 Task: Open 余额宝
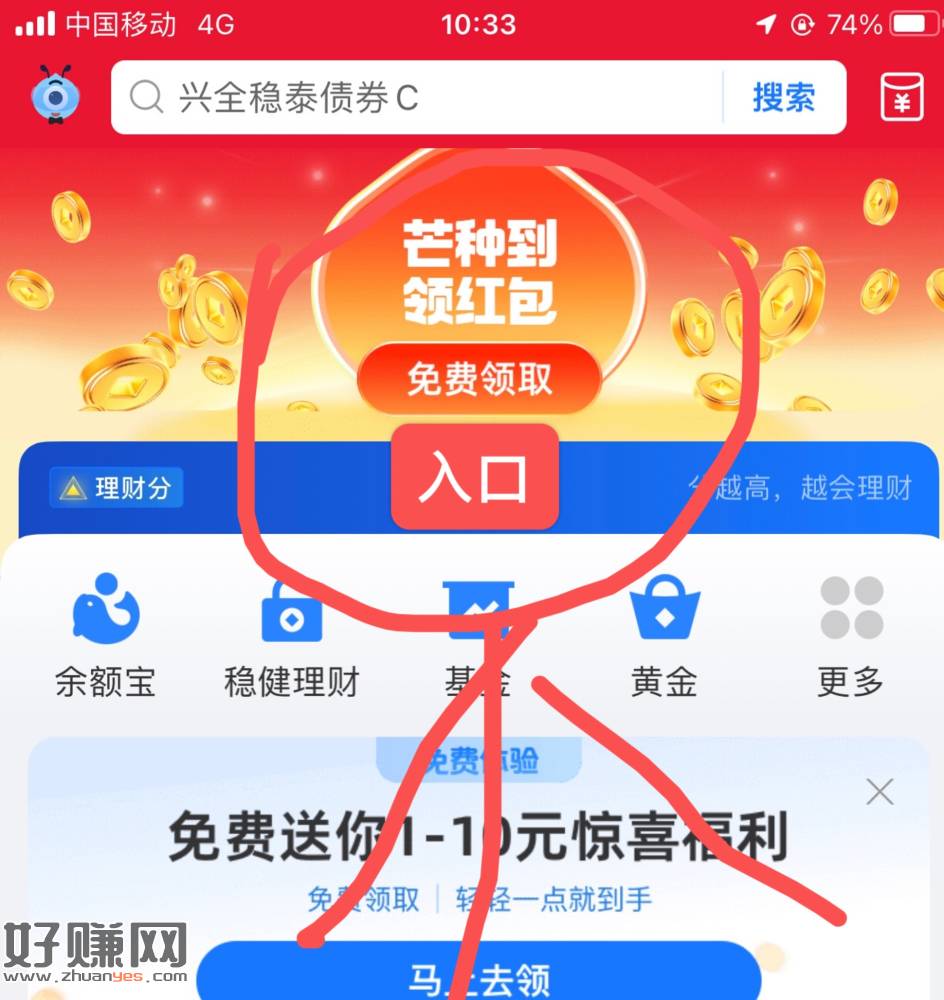click(106, 633)
